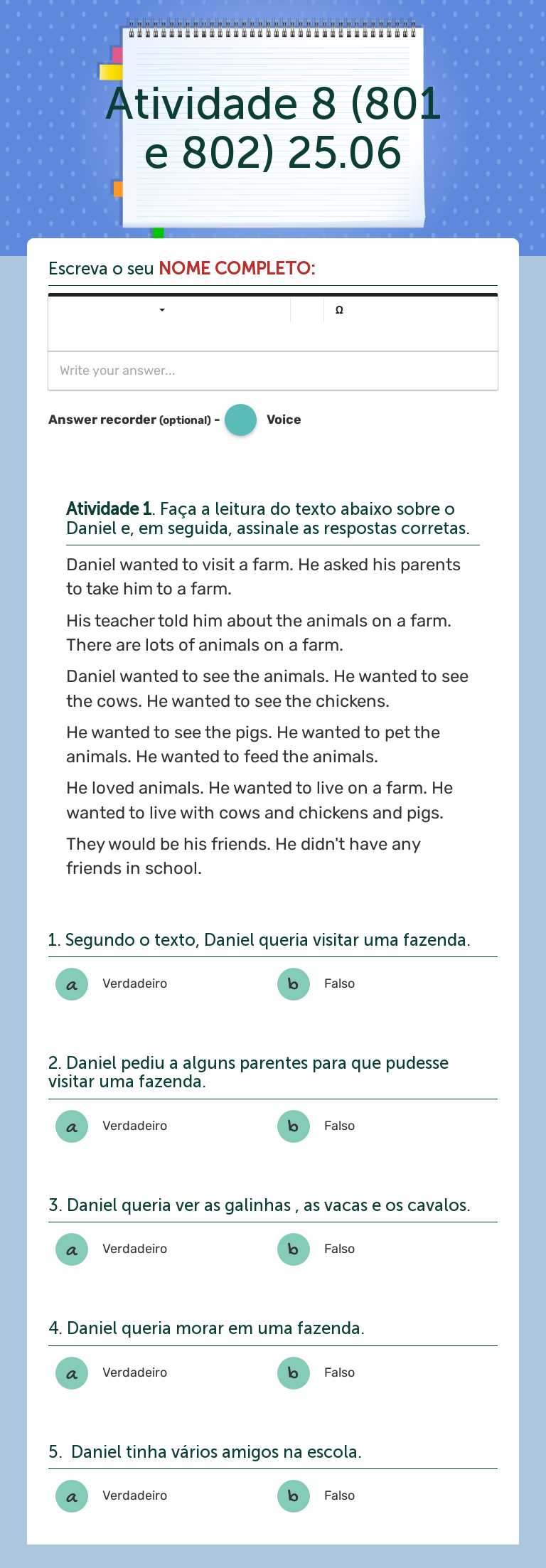This screenshot has width=546, height=1568.
Task: Select 'Falso' for question 1
Action: [x=293, y=984]
